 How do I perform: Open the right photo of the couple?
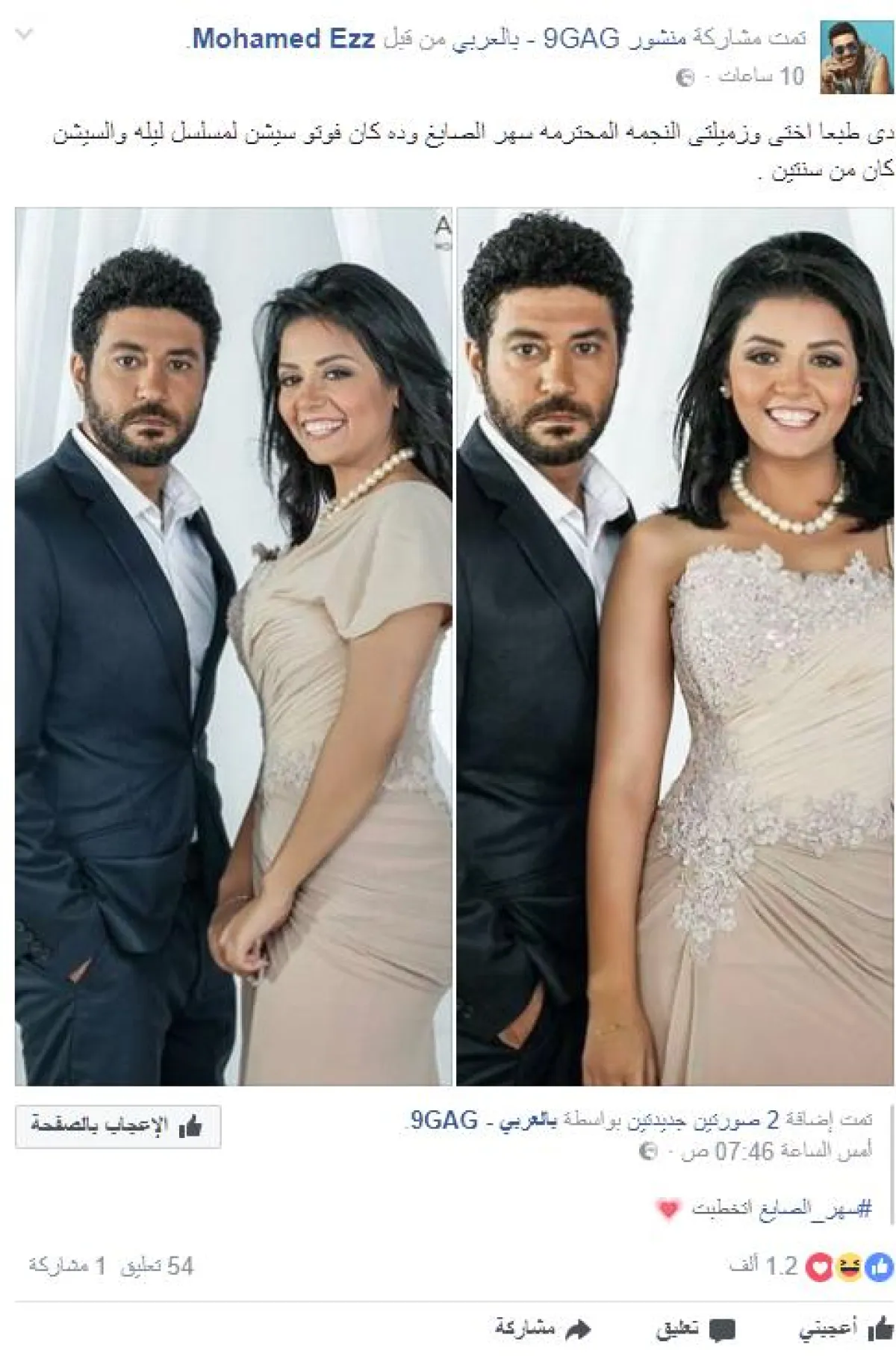[x=675, y=646]
